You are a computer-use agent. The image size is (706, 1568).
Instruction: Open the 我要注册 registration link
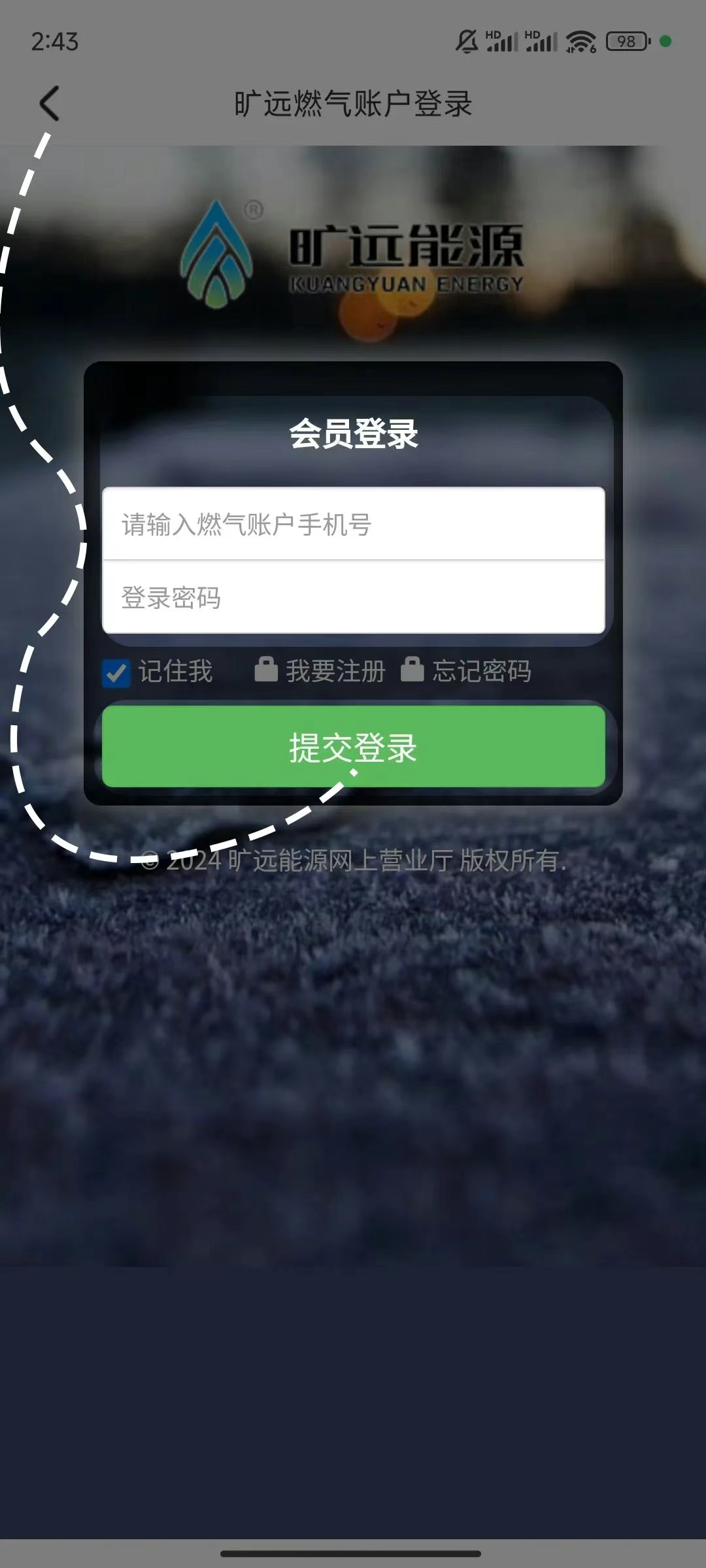320,671
